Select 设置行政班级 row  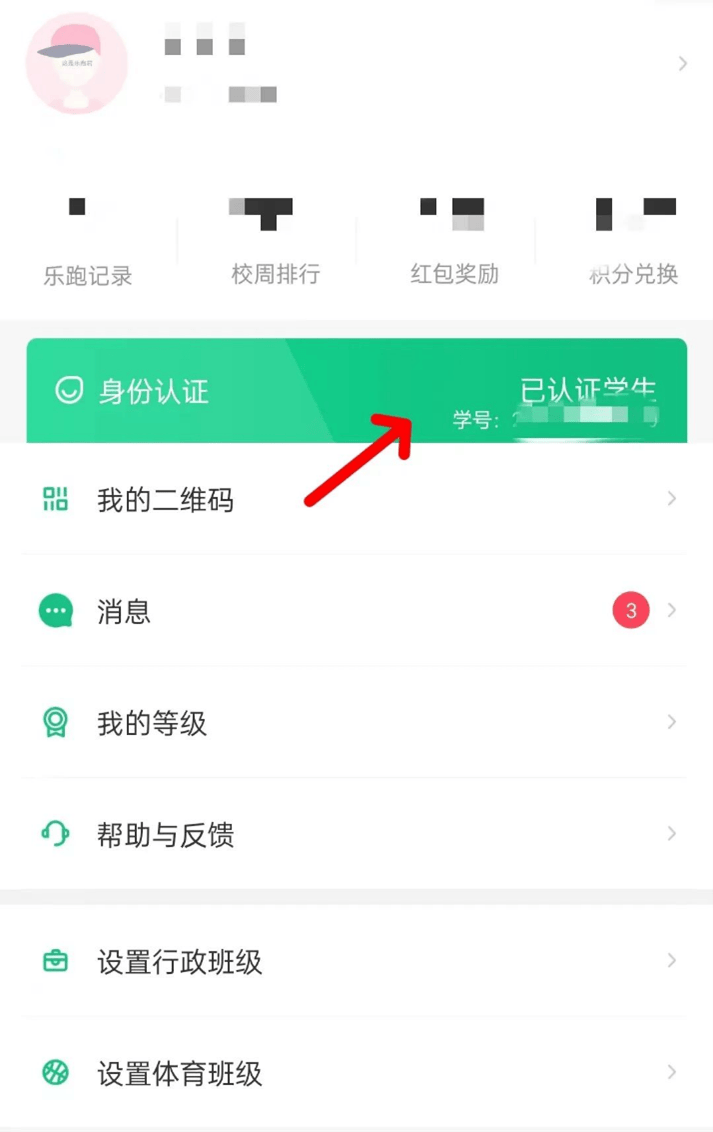click(356, 962)
